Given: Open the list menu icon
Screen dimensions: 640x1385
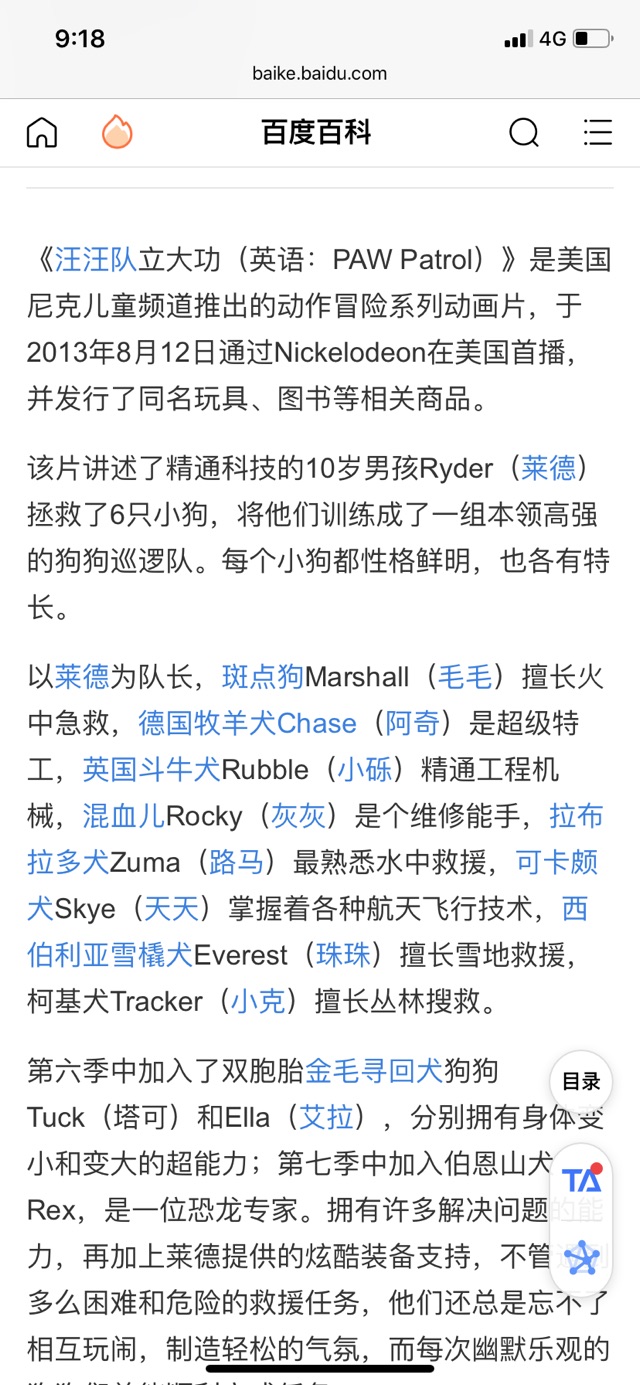Looking at the screenshot, I should tap(598, 132).
